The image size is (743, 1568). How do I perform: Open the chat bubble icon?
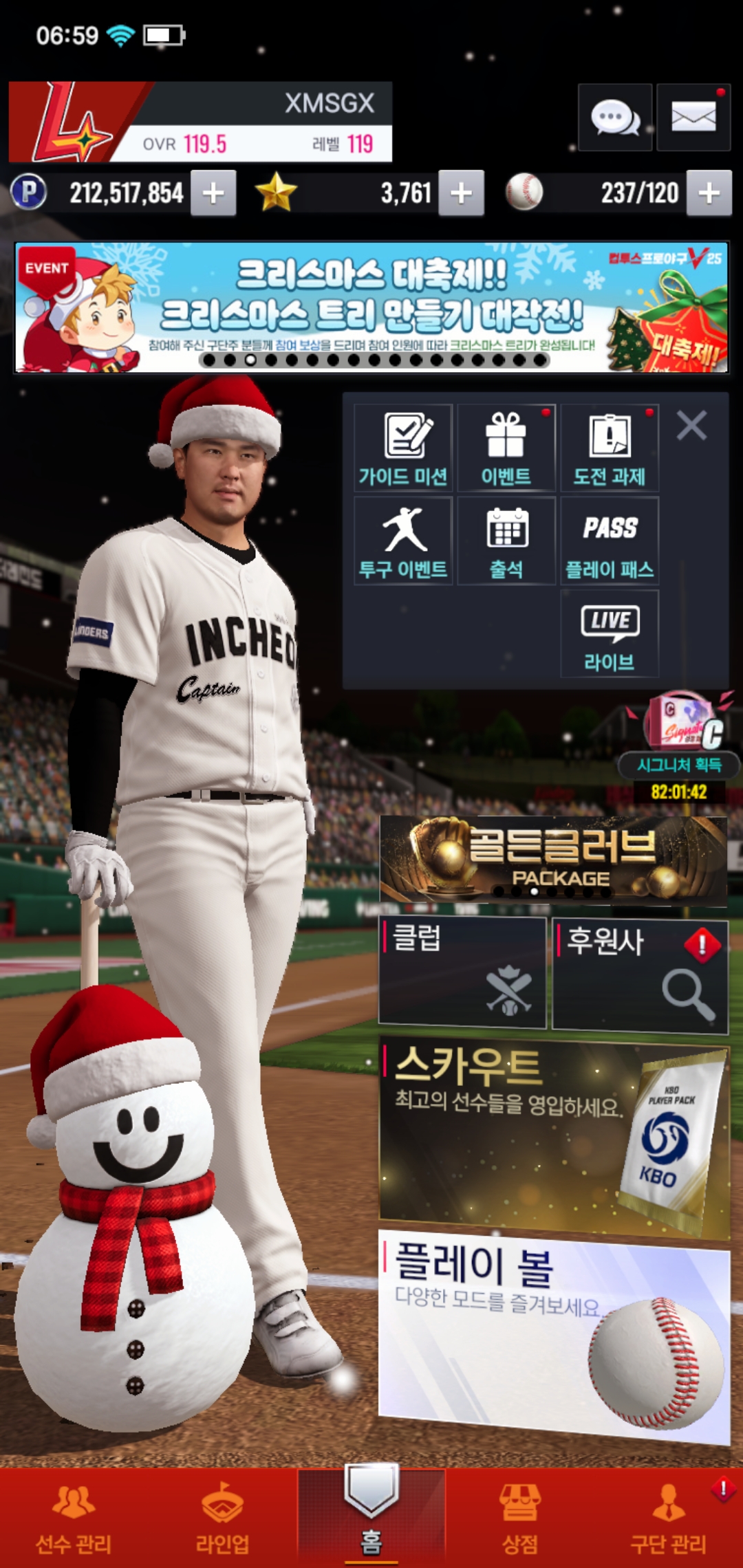point(614,118)
